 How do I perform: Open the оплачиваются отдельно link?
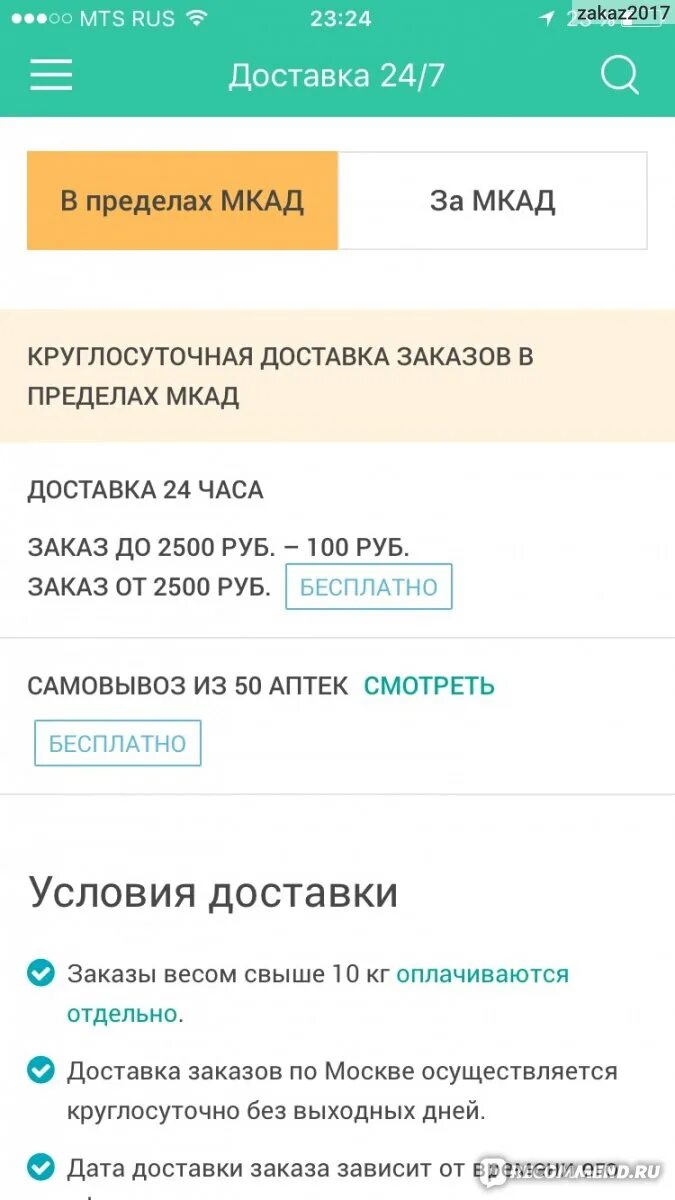[482, 974]
